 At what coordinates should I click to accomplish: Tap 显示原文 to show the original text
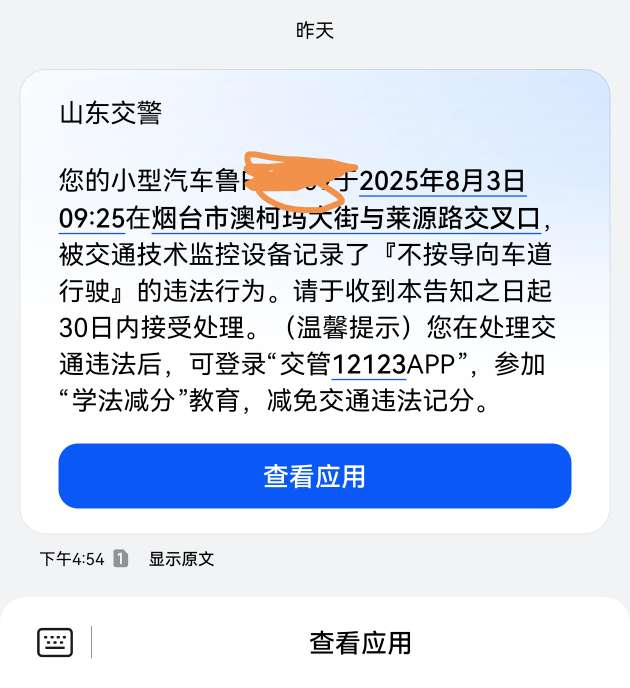point(181,559)
